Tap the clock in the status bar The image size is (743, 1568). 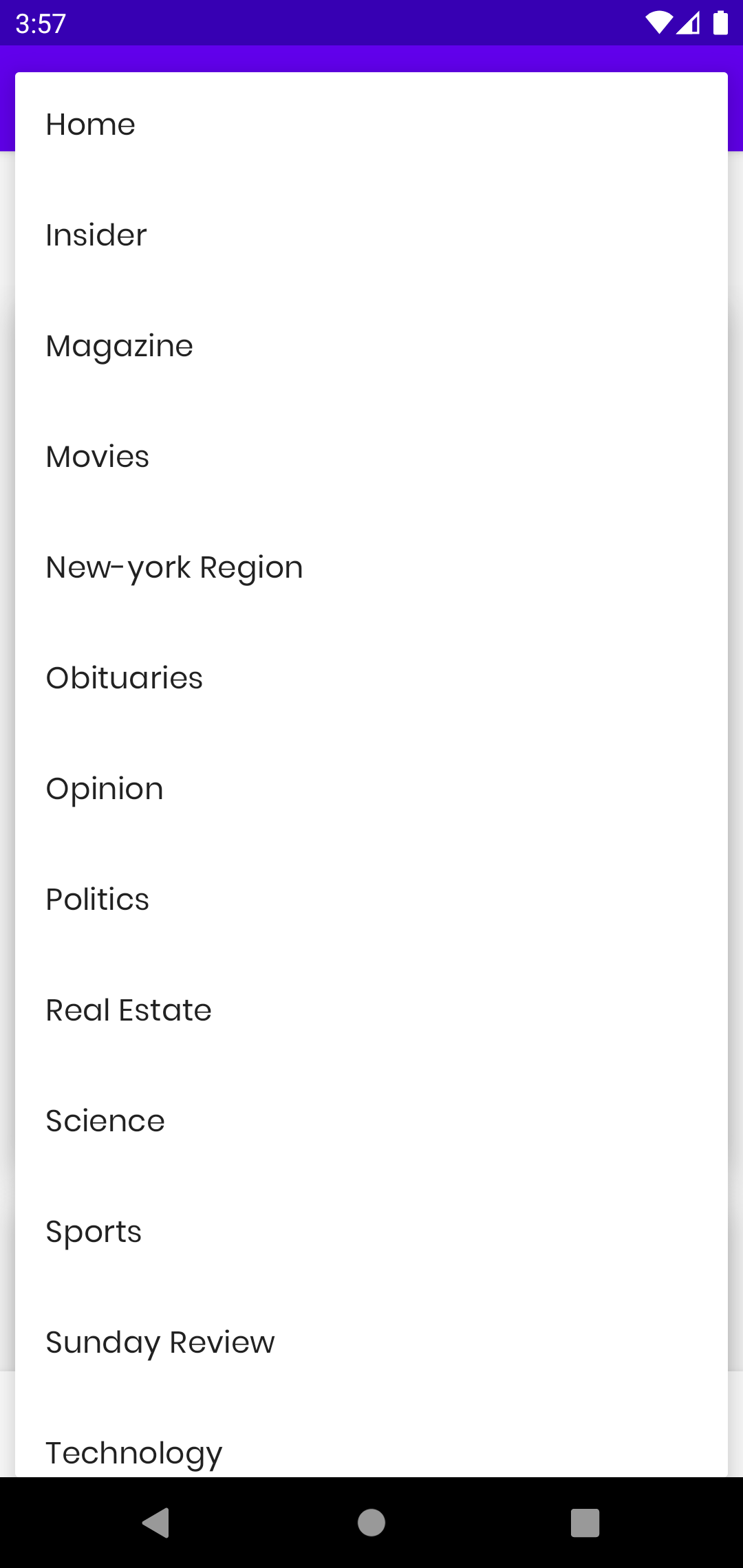click(39, 23)
